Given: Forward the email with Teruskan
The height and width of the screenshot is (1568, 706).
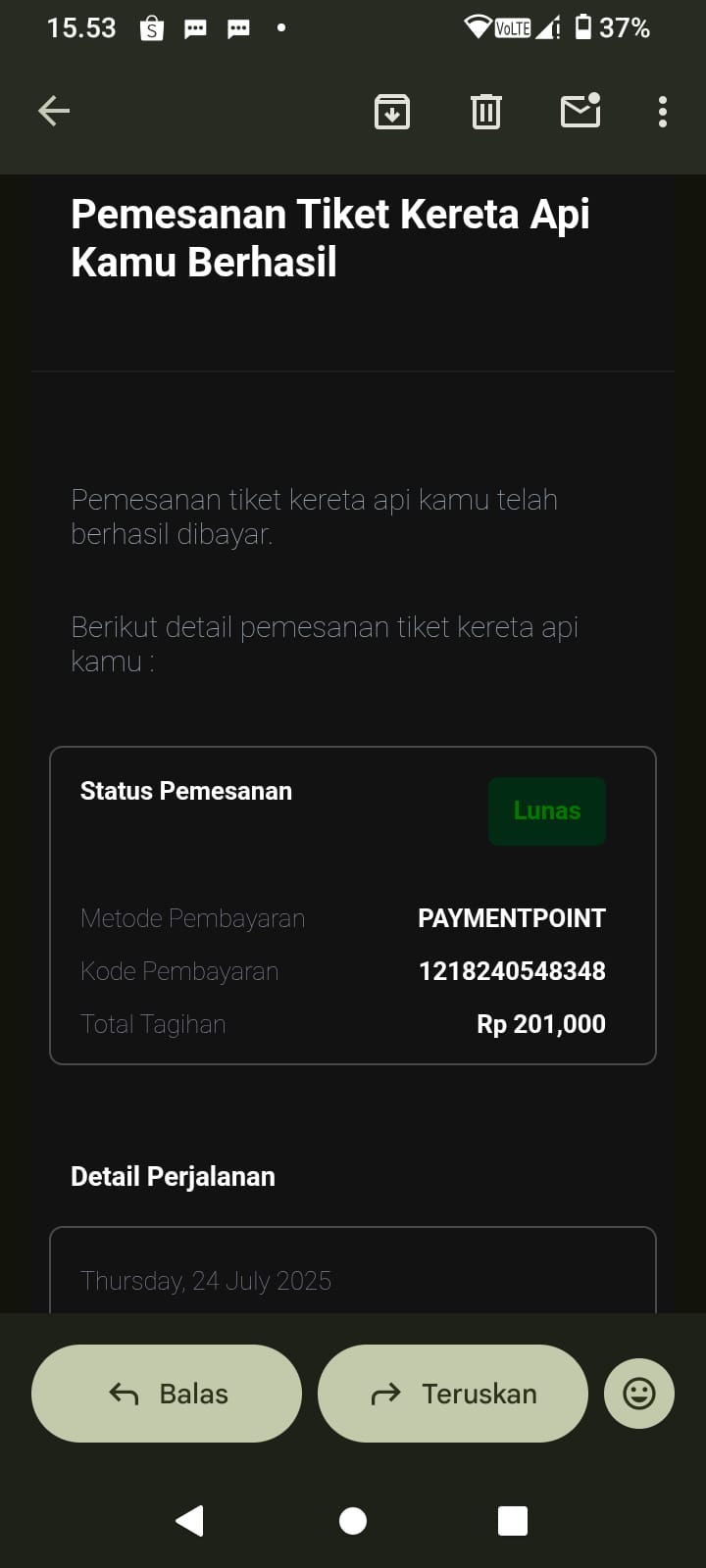Looking at the screenshot, I should pyautogui.click(x=453, y=1394).
